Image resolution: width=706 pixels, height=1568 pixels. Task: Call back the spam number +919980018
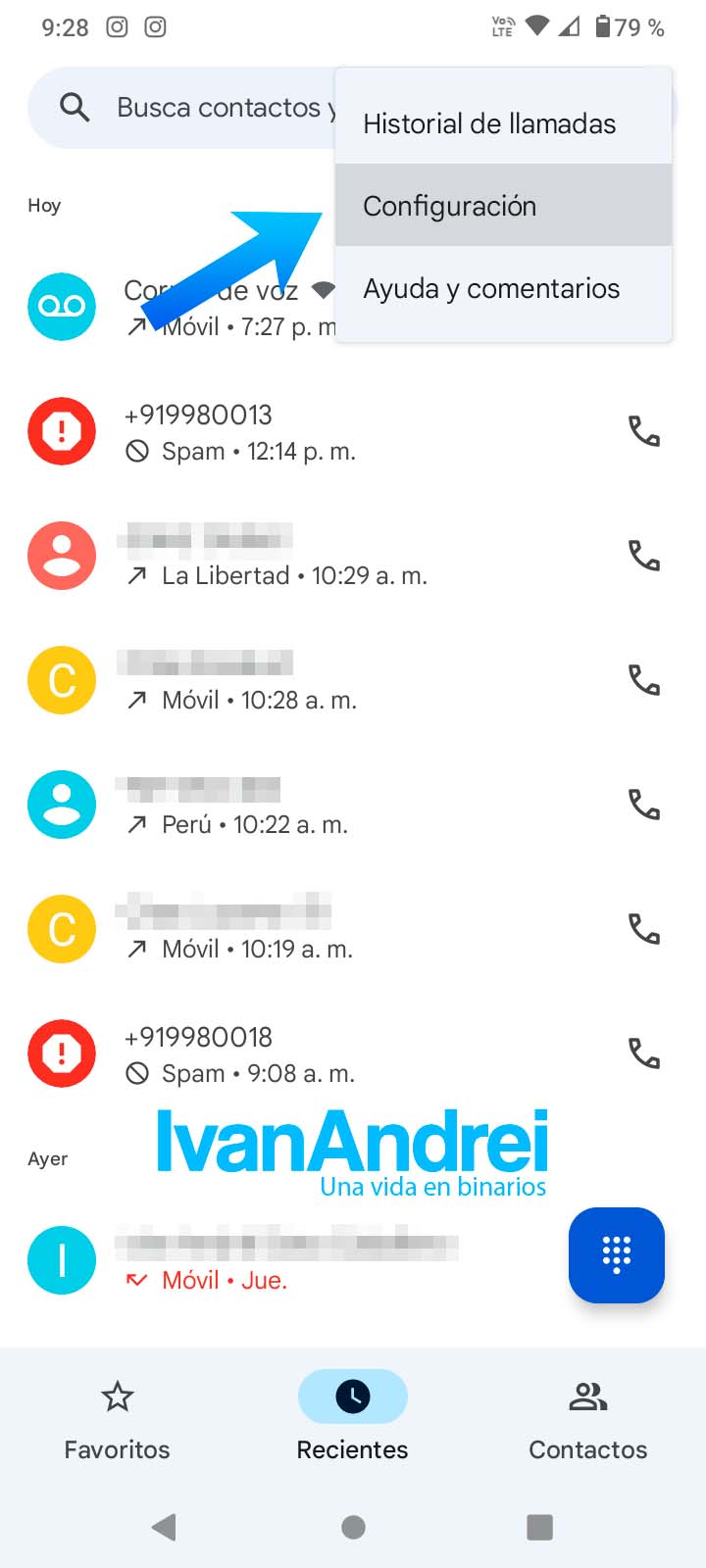click(x=643, y=1053)
